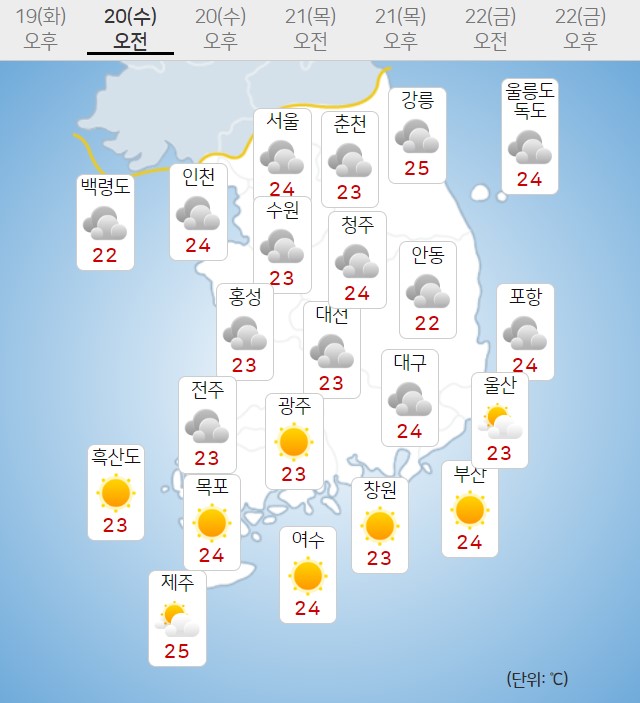Tap the 대구 weather card
The height and width of the screenshot is (703, 640).
(410, 397)
